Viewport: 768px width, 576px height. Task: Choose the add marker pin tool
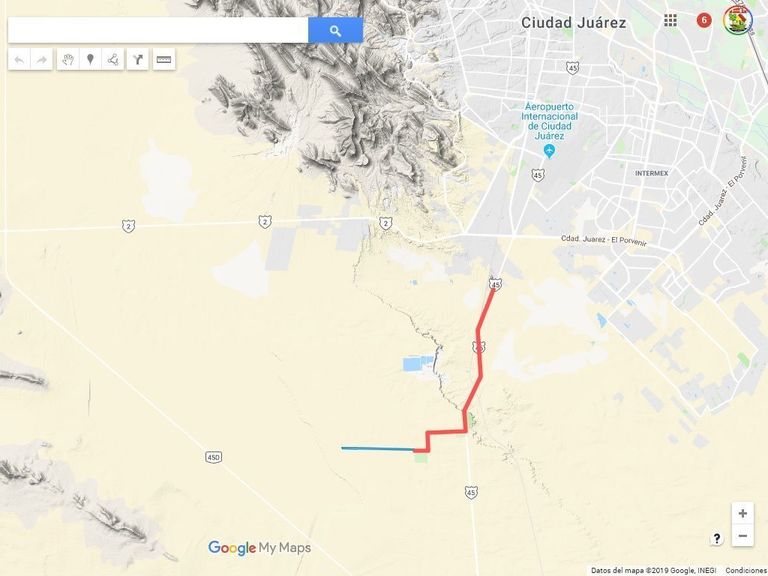[90, 60]
